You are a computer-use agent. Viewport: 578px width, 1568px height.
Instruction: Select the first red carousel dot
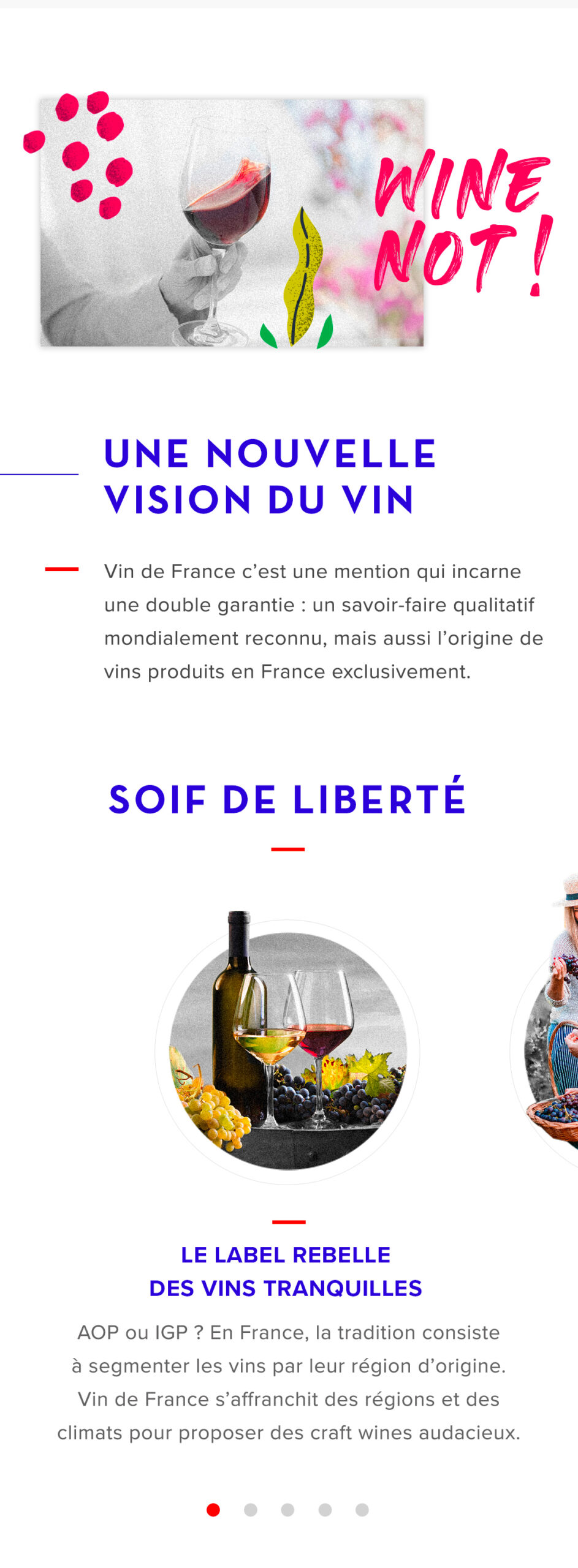pyautogui.click(x=213, y=1510)
